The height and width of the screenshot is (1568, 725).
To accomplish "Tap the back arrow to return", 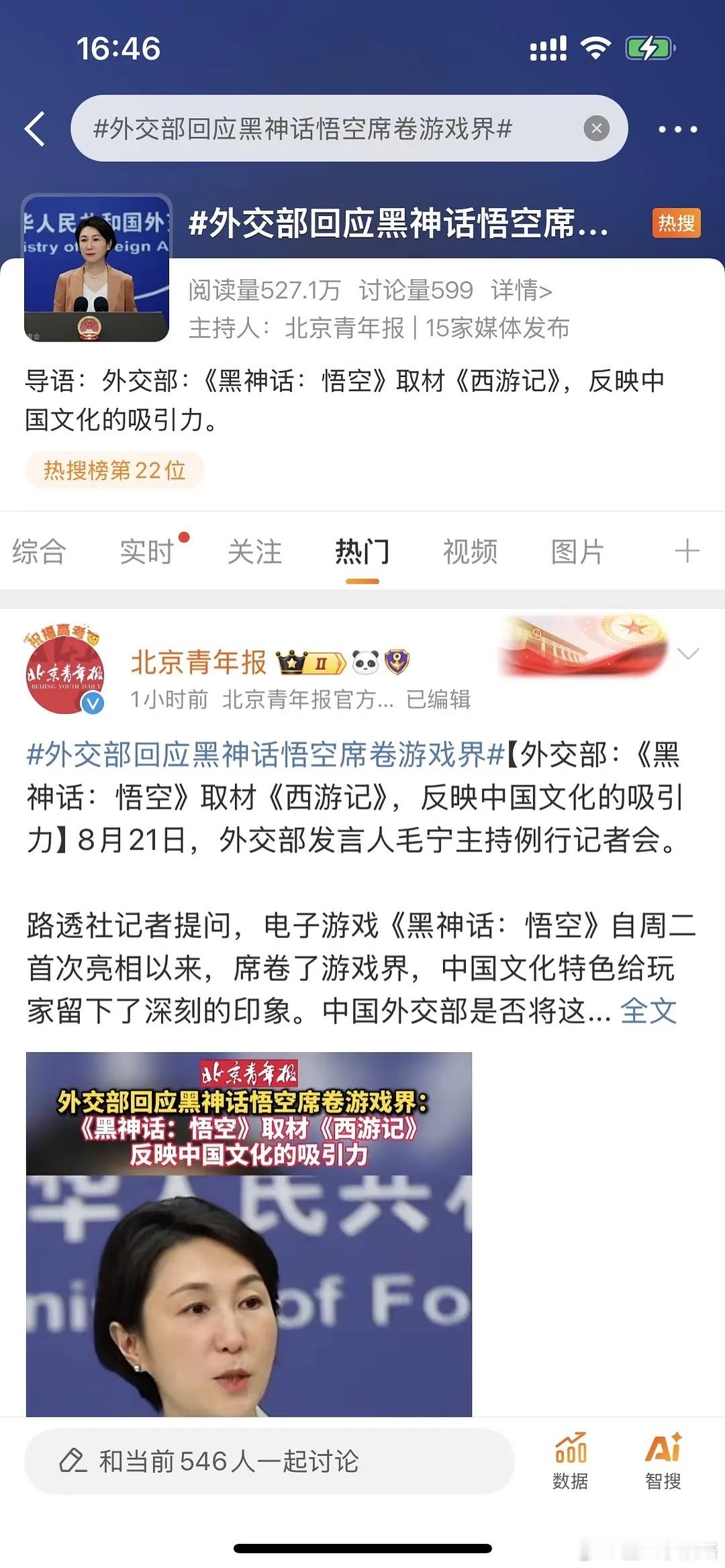I will pos(35,131).
